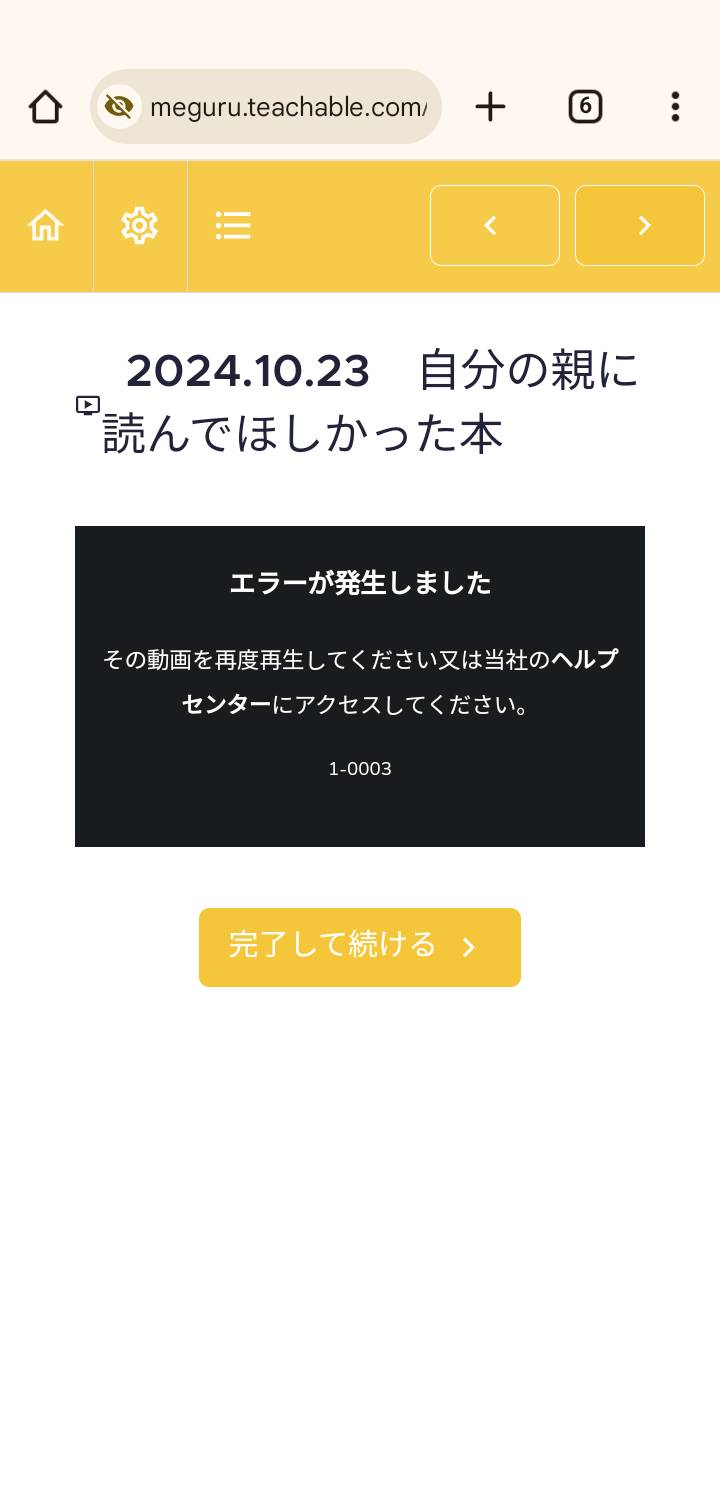Tap the 完了して続ける button
The width and height of the screenshot is (720, 1496).
click(360, 947)
